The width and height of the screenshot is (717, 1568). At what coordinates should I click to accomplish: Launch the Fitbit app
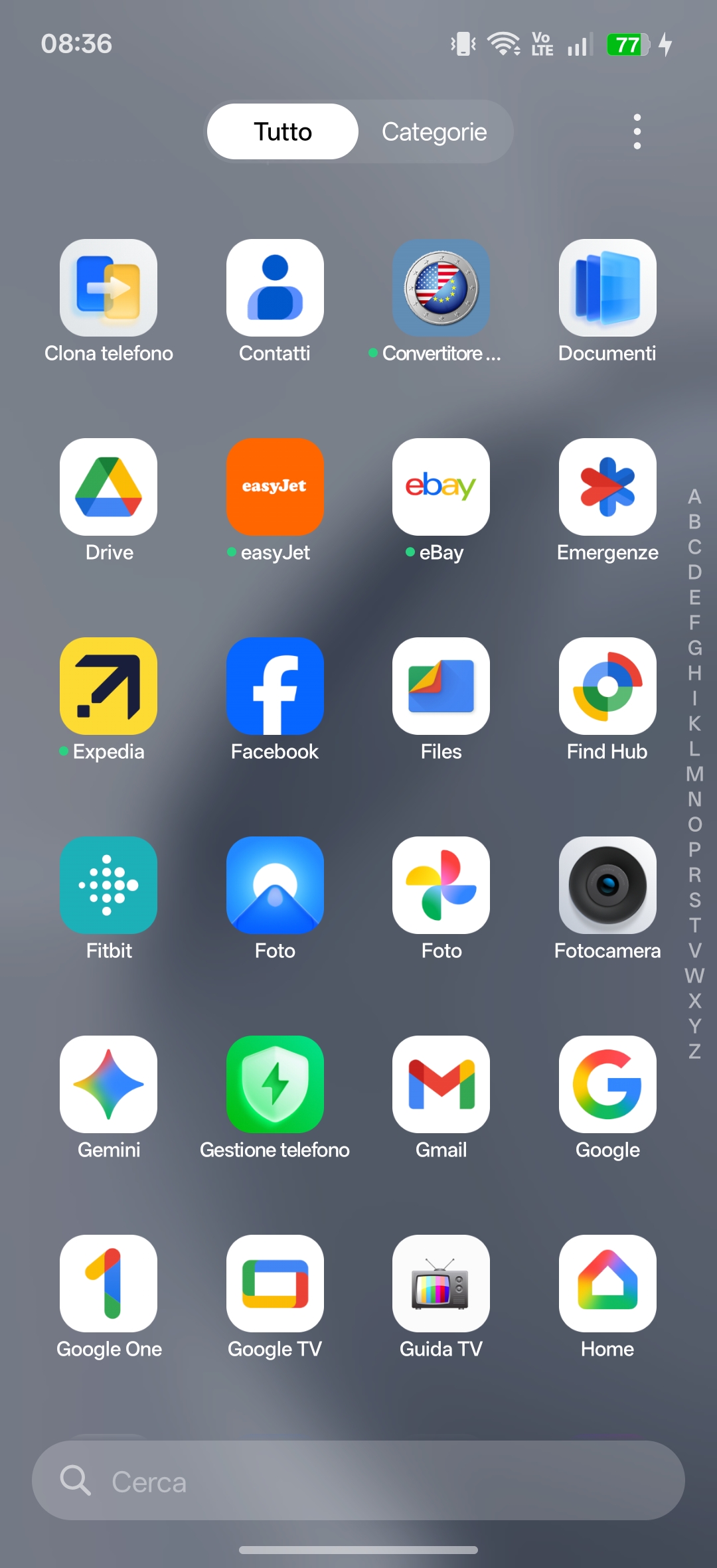(x=109, y=886)
